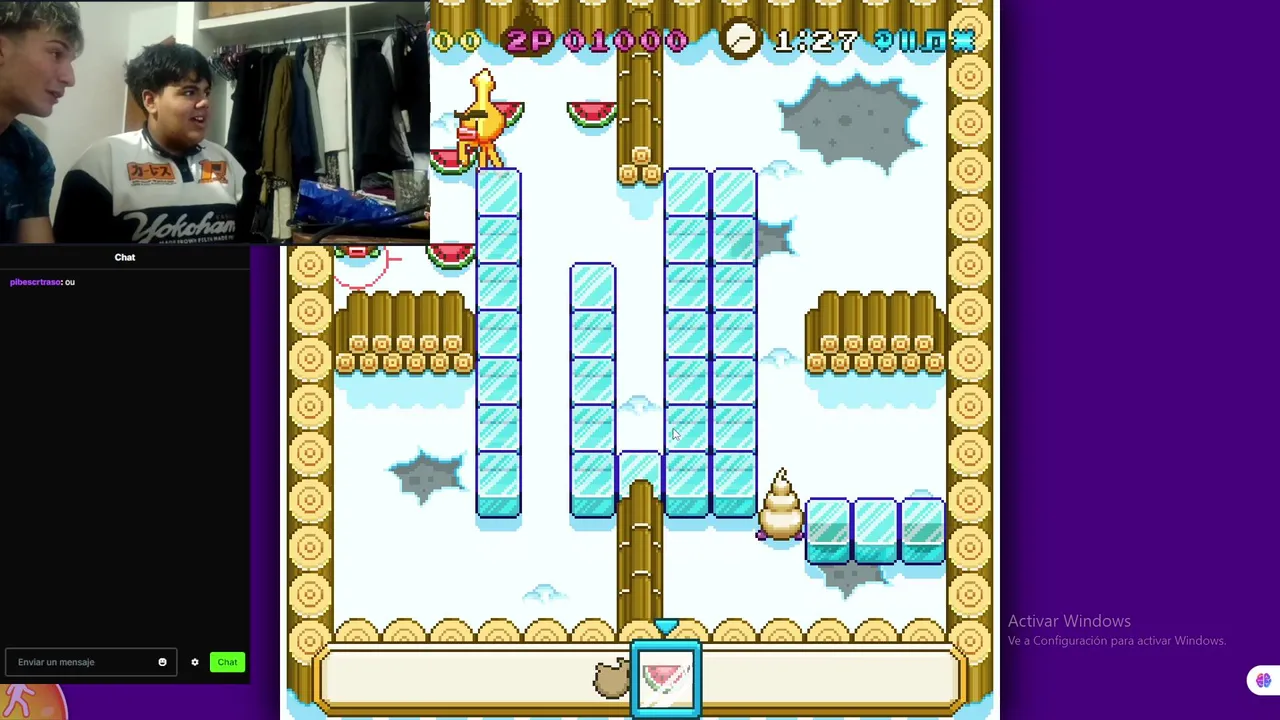
Task: Focus the 'Enviar un mensaje' chat field
Action: point(80,662)
